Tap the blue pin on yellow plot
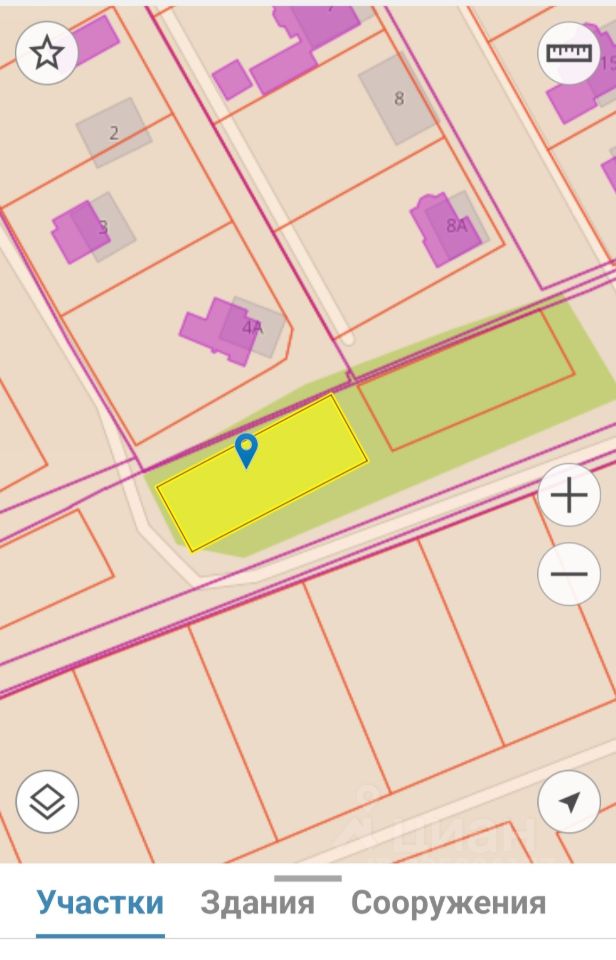 pyautogui.click(x=246, y=449)
